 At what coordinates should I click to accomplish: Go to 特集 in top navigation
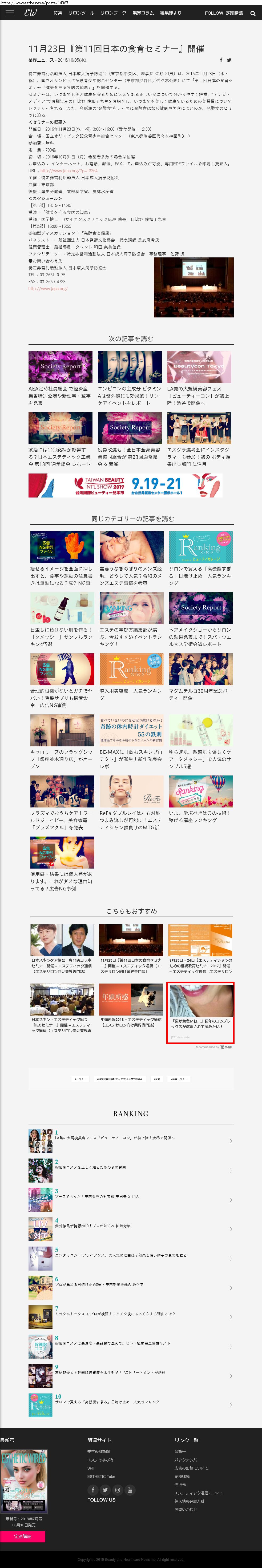click(58, 13)
